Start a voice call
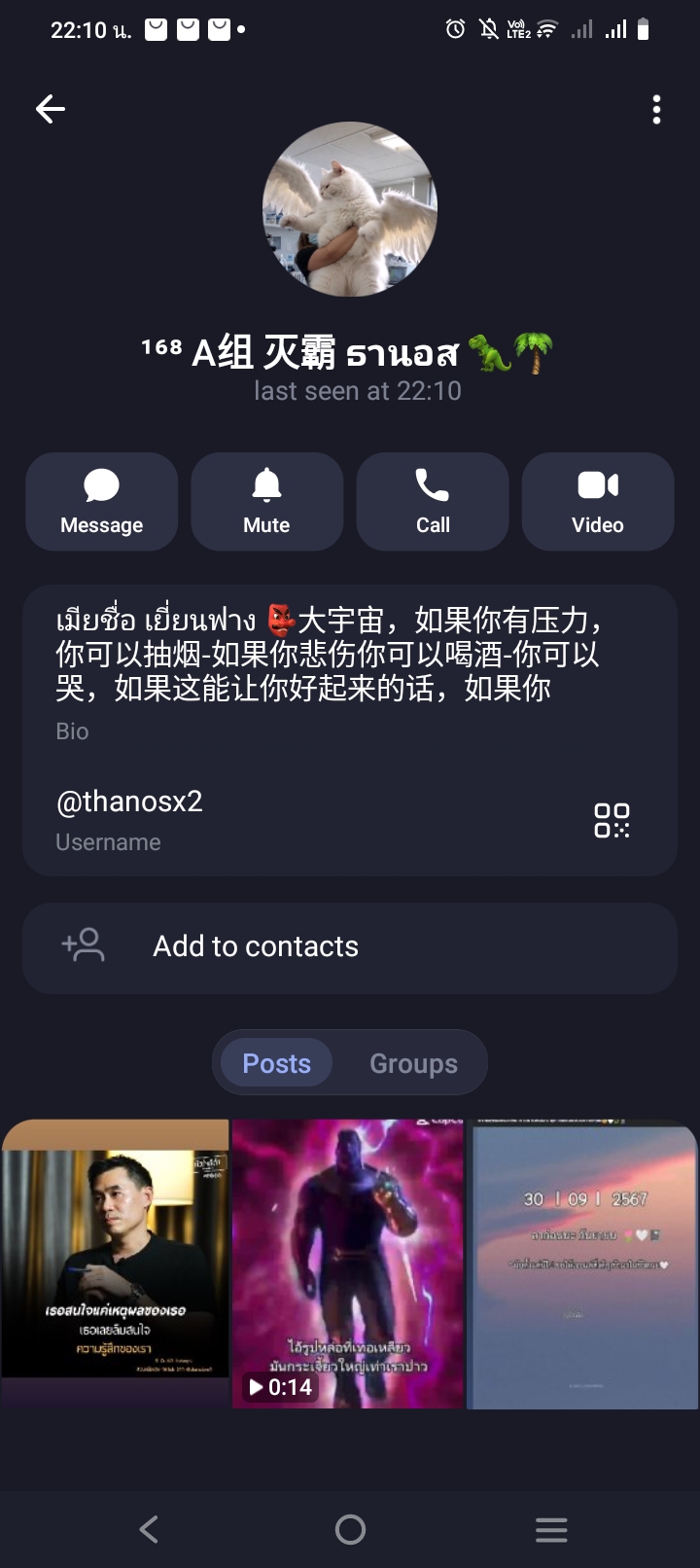The image size is (700, 1568). coord(433,502)
